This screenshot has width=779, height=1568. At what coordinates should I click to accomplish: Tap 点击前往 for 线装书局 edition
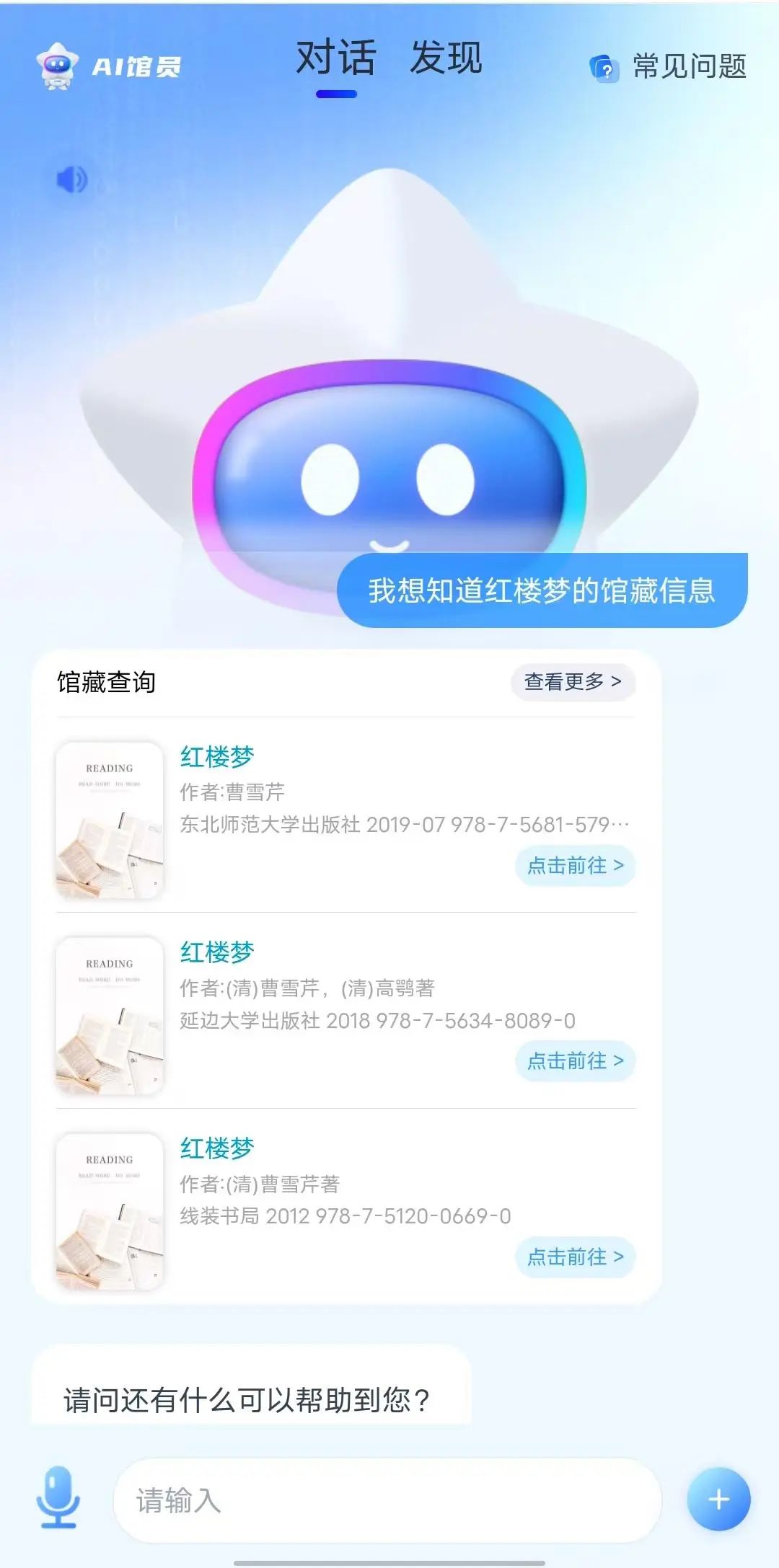(x=575, y=1257)
